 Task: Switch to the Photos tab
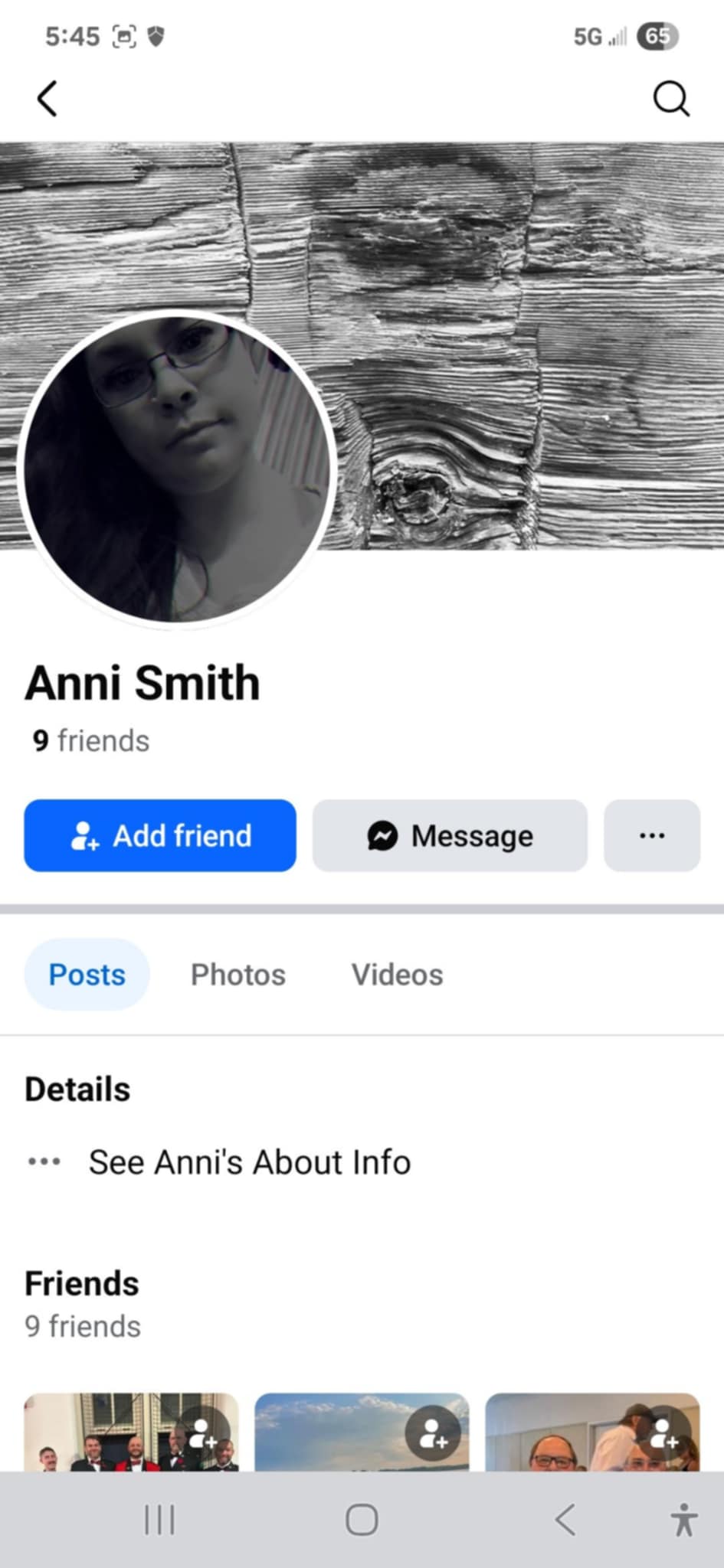point(238,975)
